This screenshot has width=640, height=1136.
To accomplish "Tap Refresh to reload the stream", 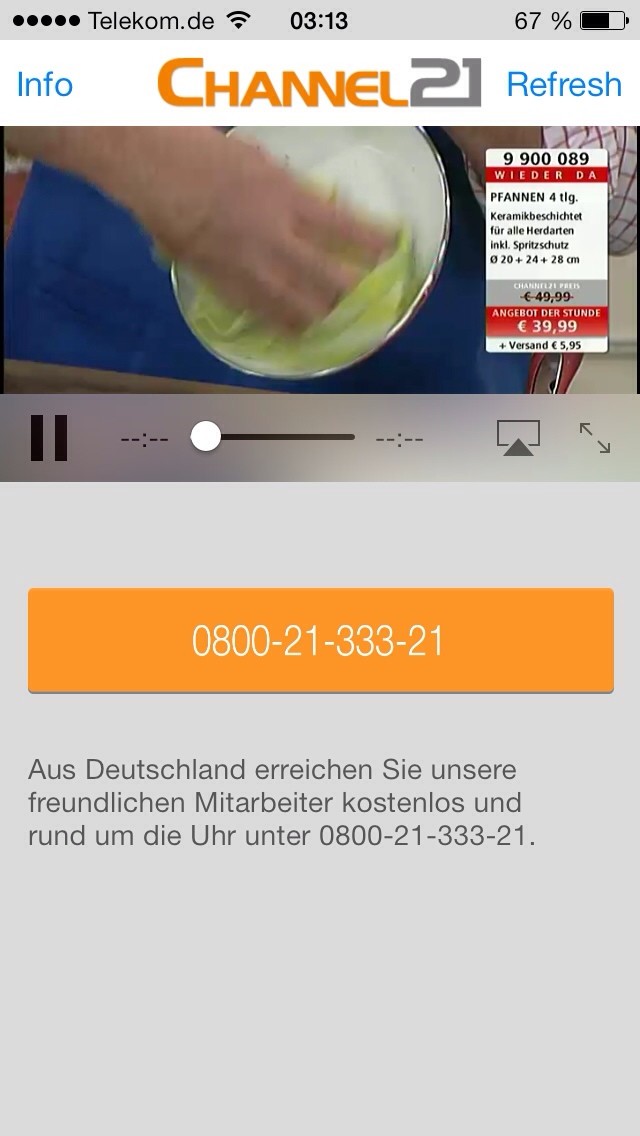I will pyautogui.click(x=564, y=84).
